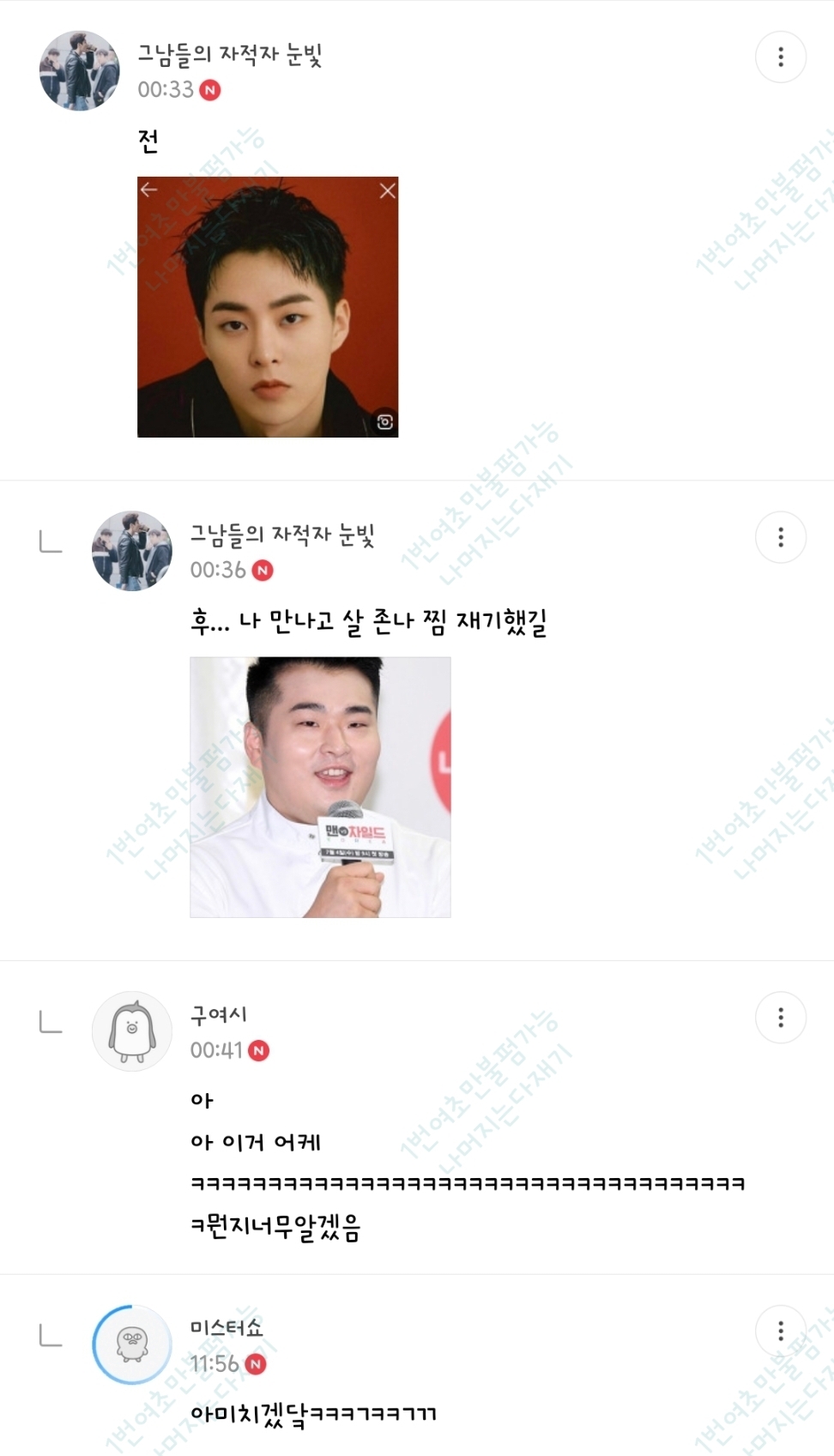
Task: Open profile avatar on the 00:33 comment
Action: coord(80,71)
